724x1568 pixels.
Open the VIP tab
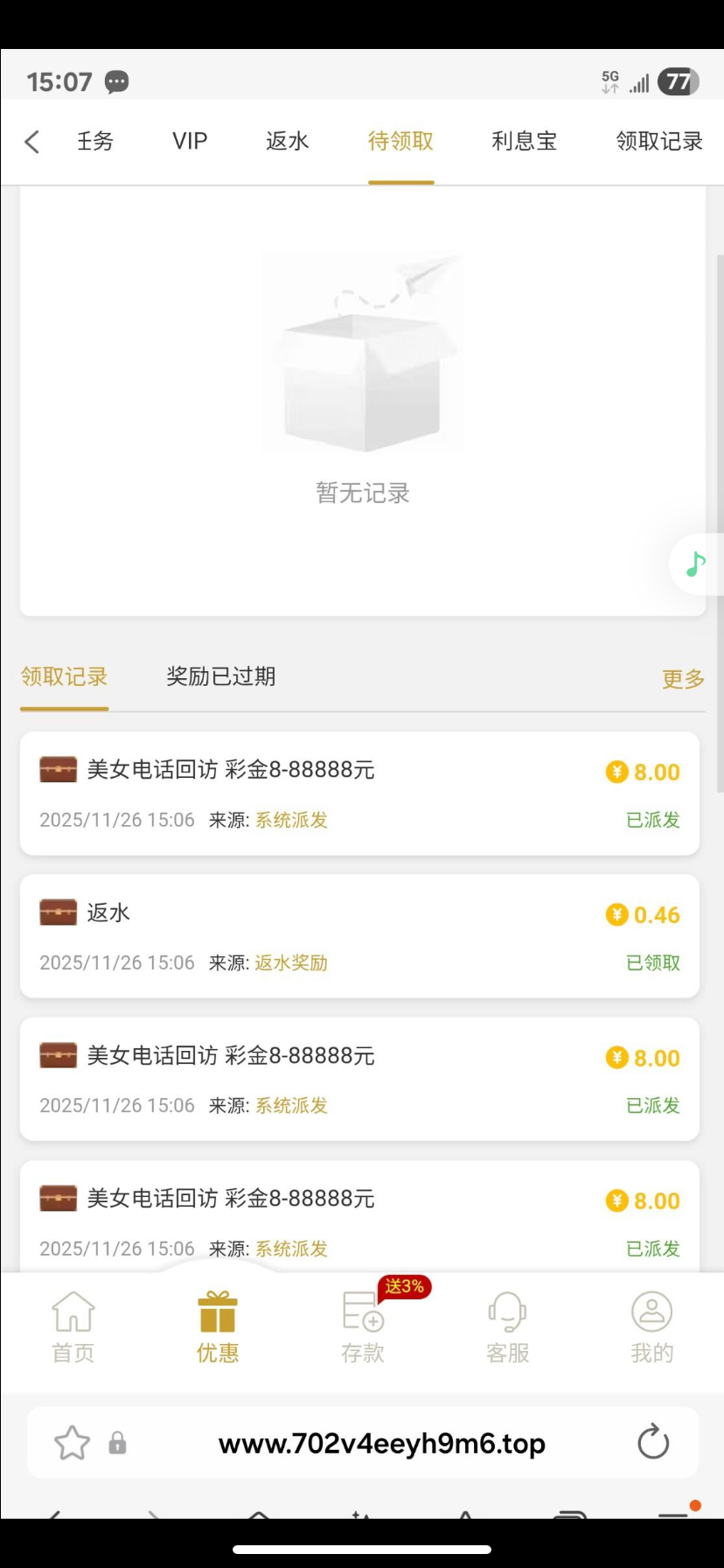(x=190, y=142)
